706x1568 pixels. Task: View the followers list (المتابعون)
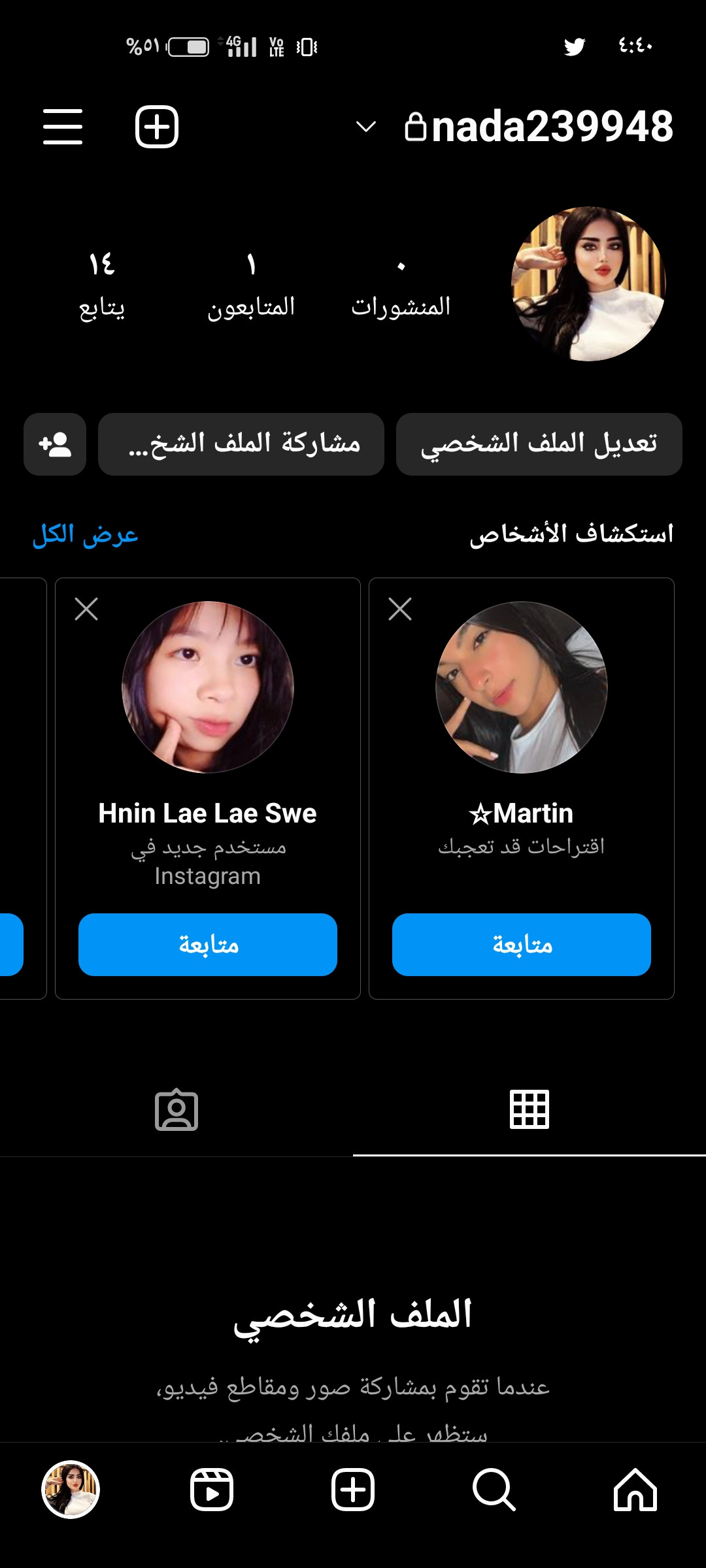pyautogui.click(x=251, y=285)
